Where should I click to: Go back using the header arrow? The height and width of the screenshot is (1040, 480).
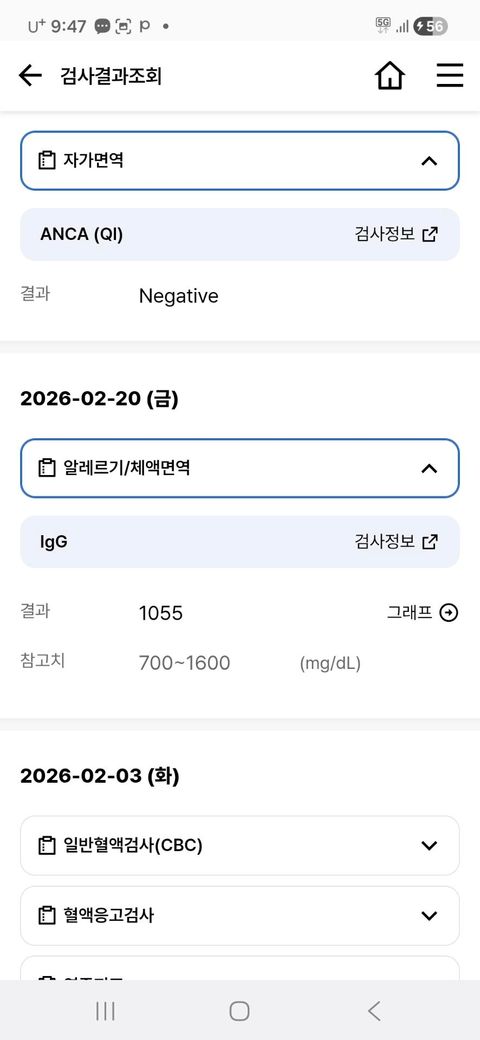click(30, 76)
